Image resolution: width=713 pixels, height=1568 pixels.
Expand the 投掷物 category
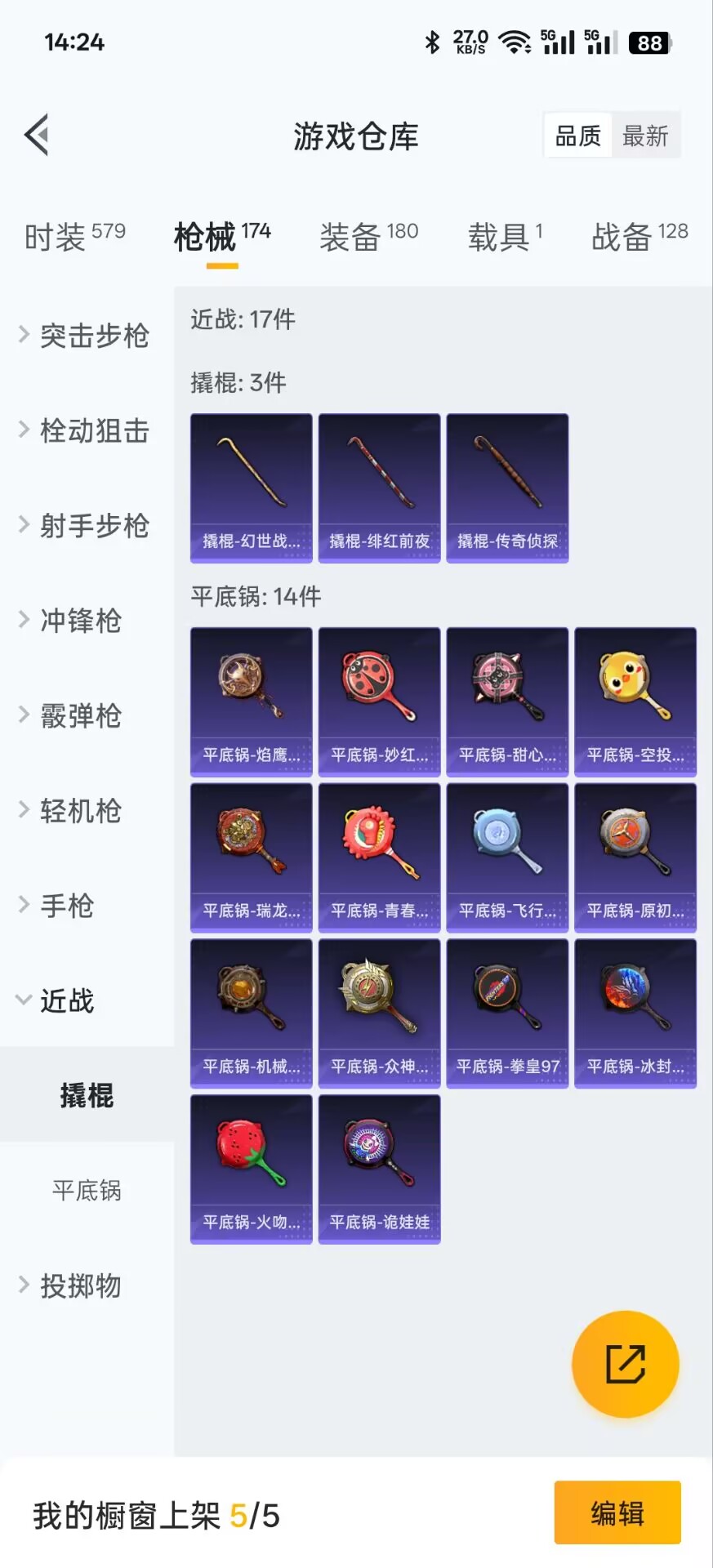[x=81, y=1285]
